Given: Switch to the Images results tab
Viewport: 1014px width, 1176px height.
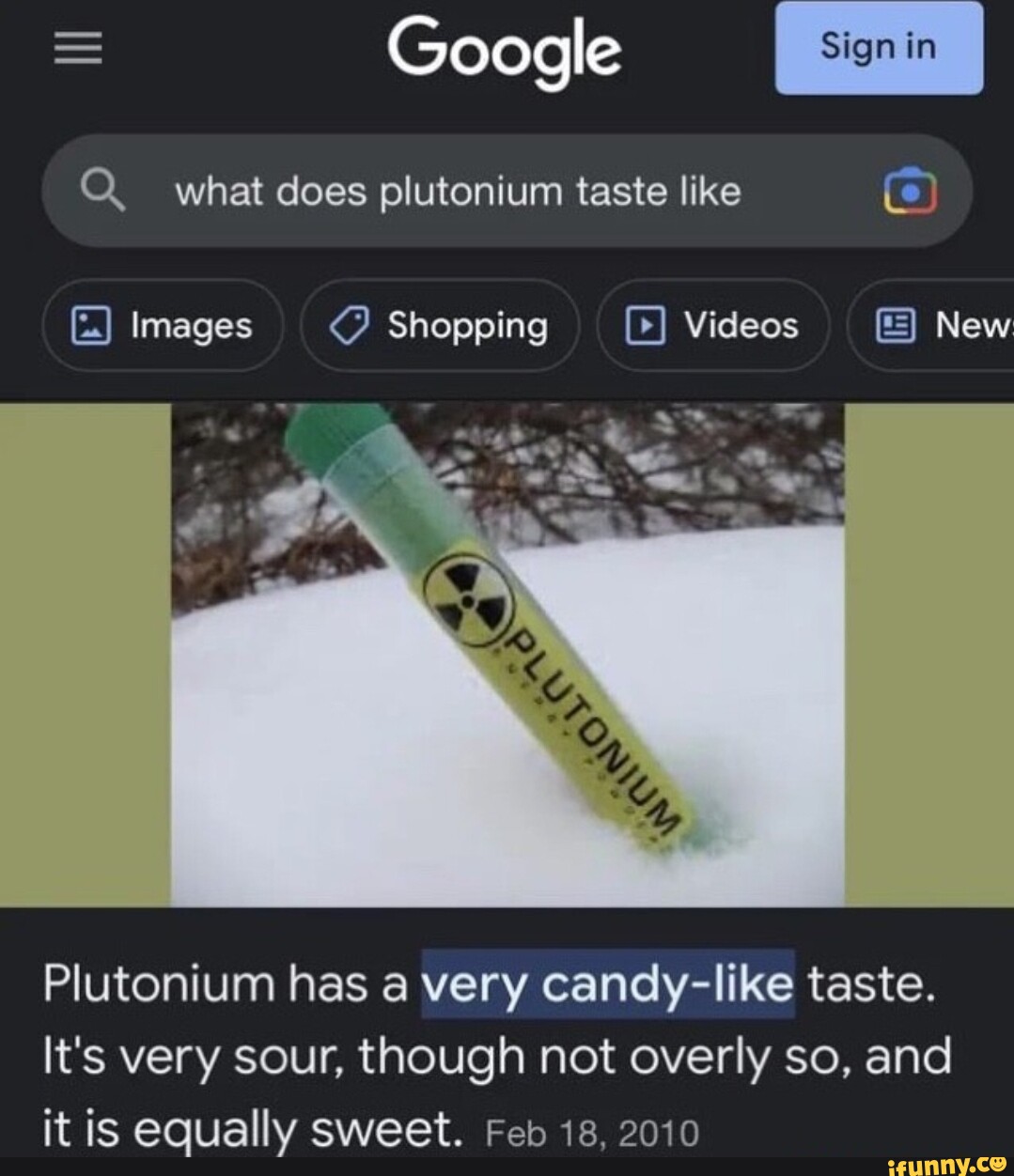Looking at the screenshot, I should click(162, 326).
